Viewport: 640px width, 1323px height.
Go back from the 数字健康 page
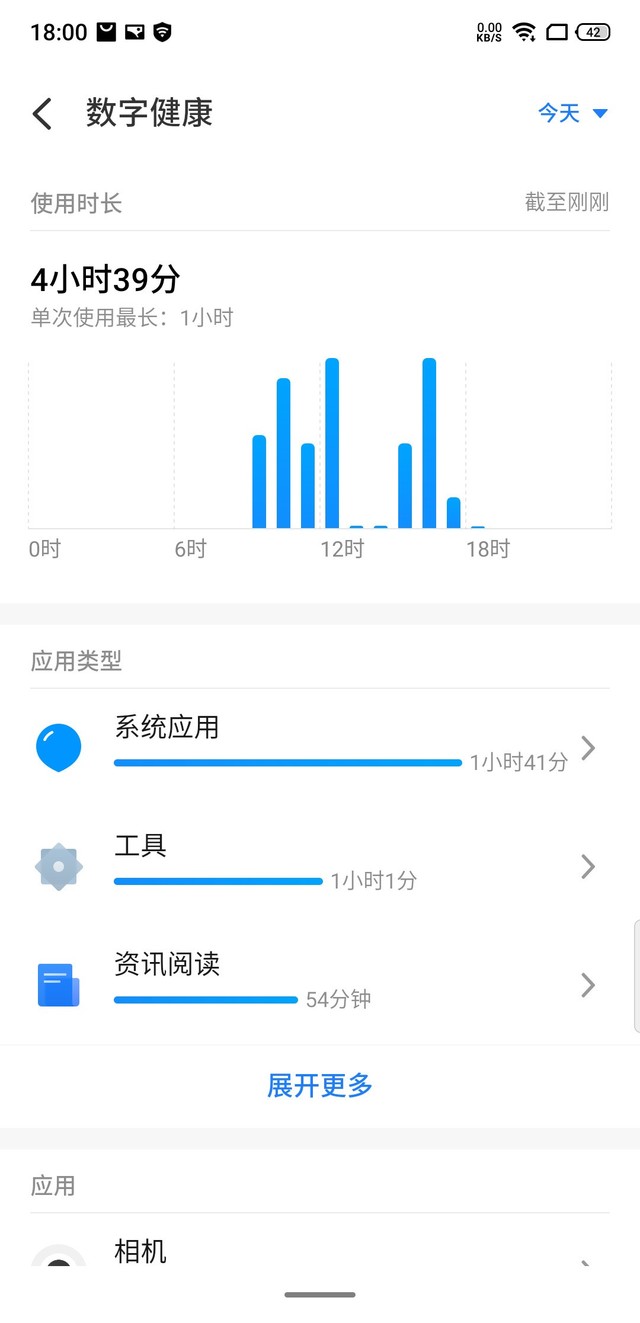coord(42,113)
